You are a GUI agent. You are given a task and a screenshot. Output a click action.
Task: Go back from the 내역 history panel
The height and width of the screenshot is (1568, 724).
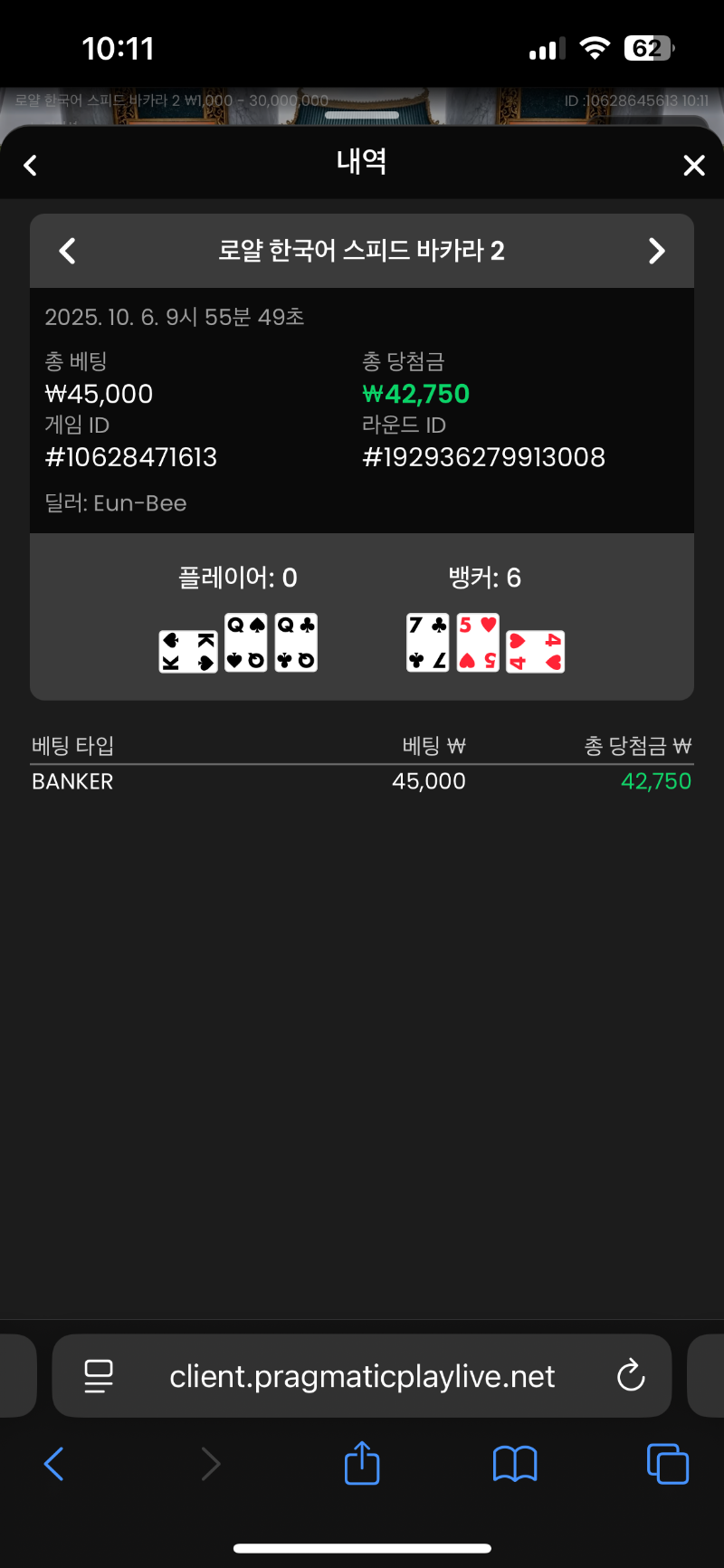coord(31,166)
